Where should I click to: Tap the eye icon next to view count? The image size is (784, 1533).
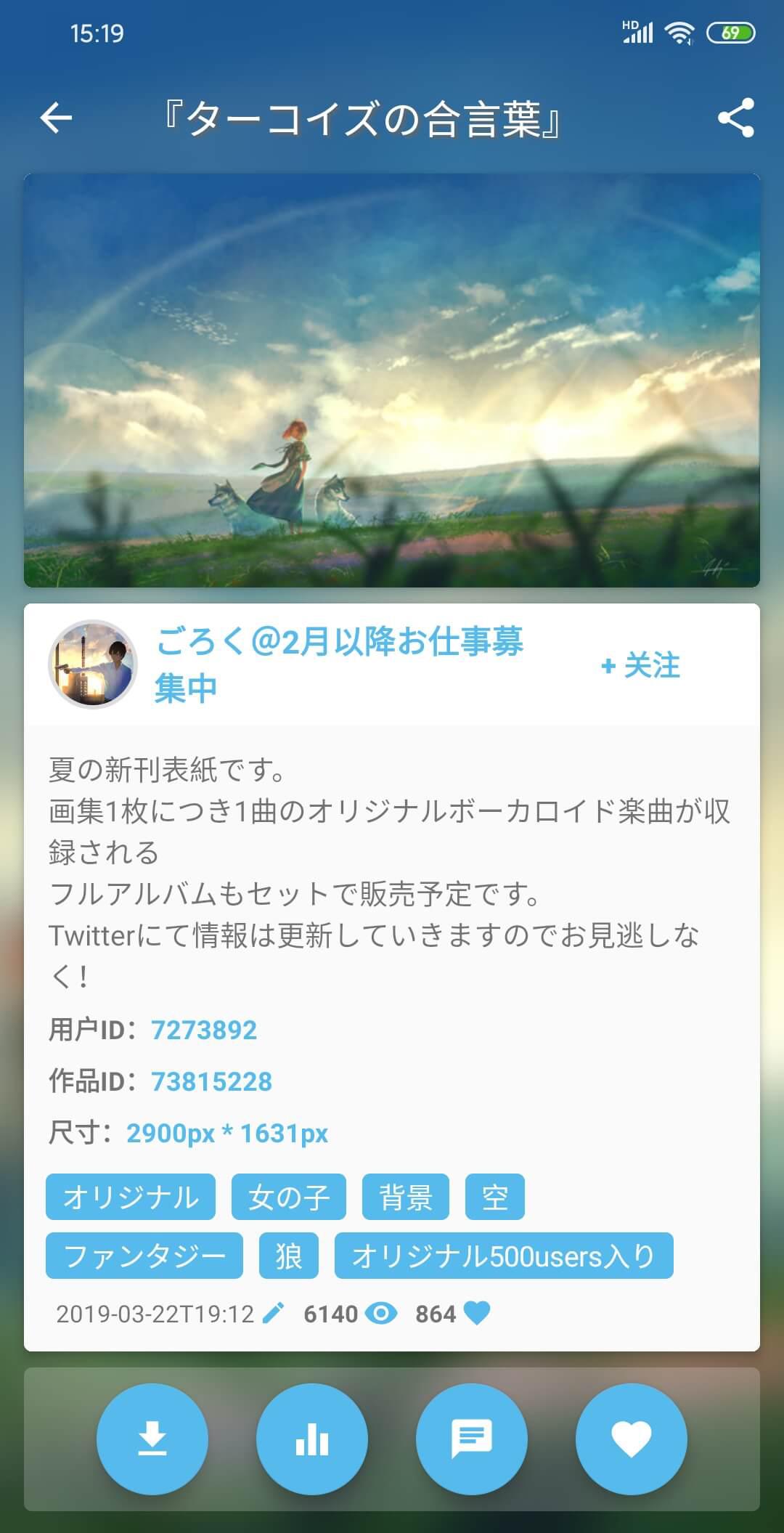[380, 1313]
